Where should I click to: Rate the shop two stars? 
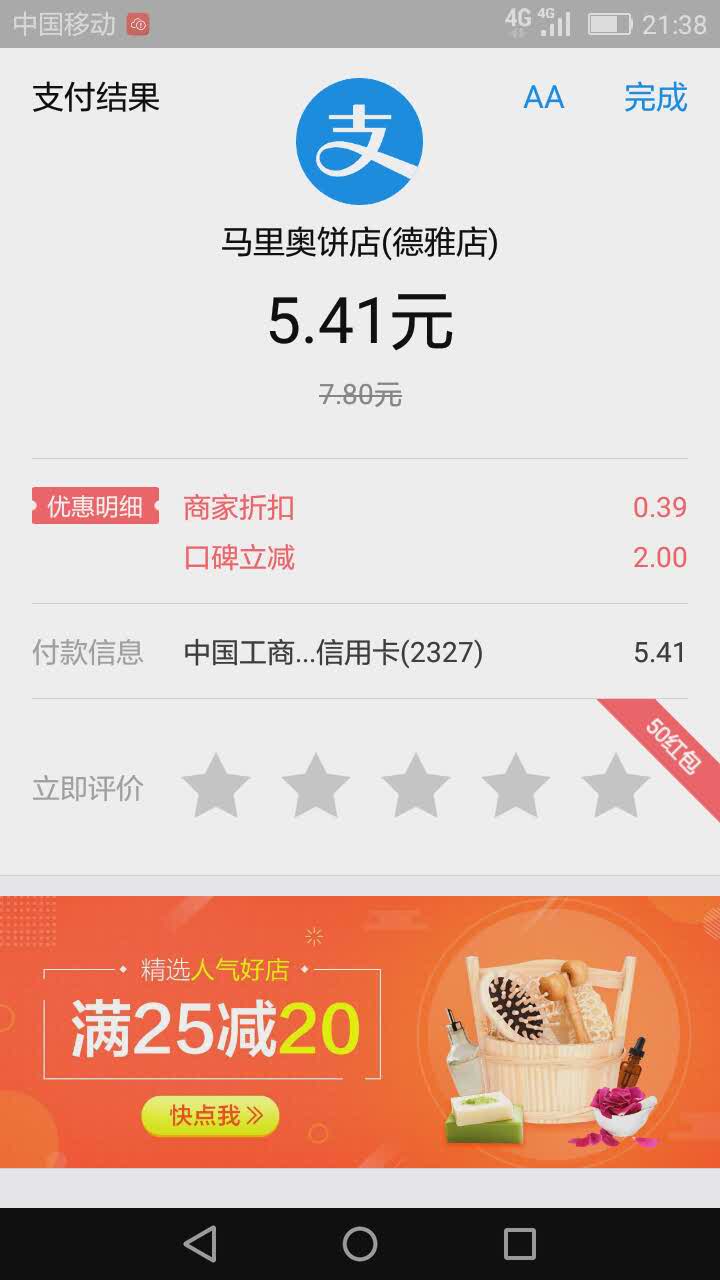(316, 787)
